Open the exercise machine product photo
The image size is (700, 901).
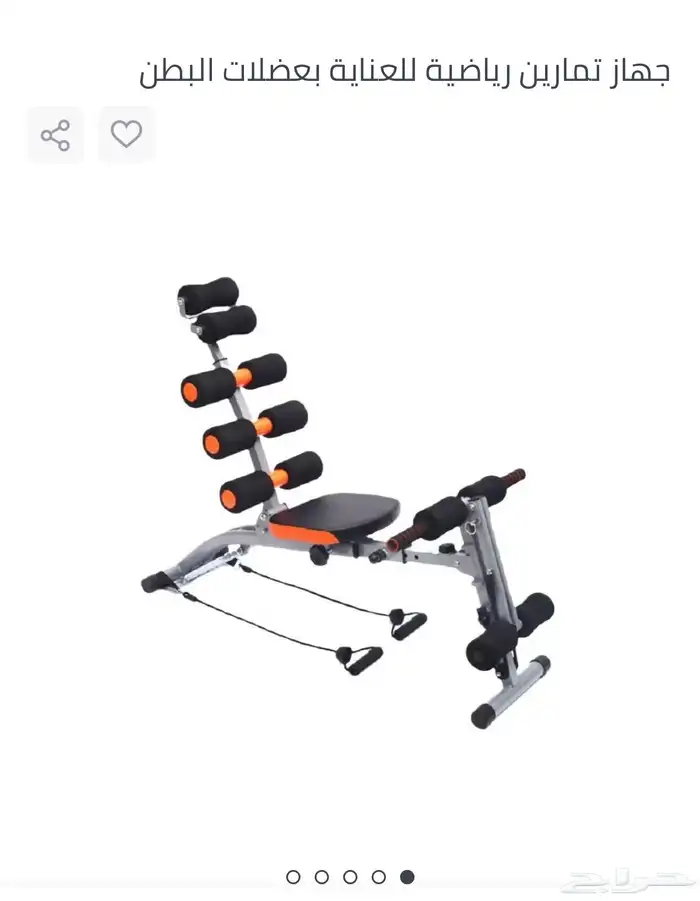tap(350, 500)
